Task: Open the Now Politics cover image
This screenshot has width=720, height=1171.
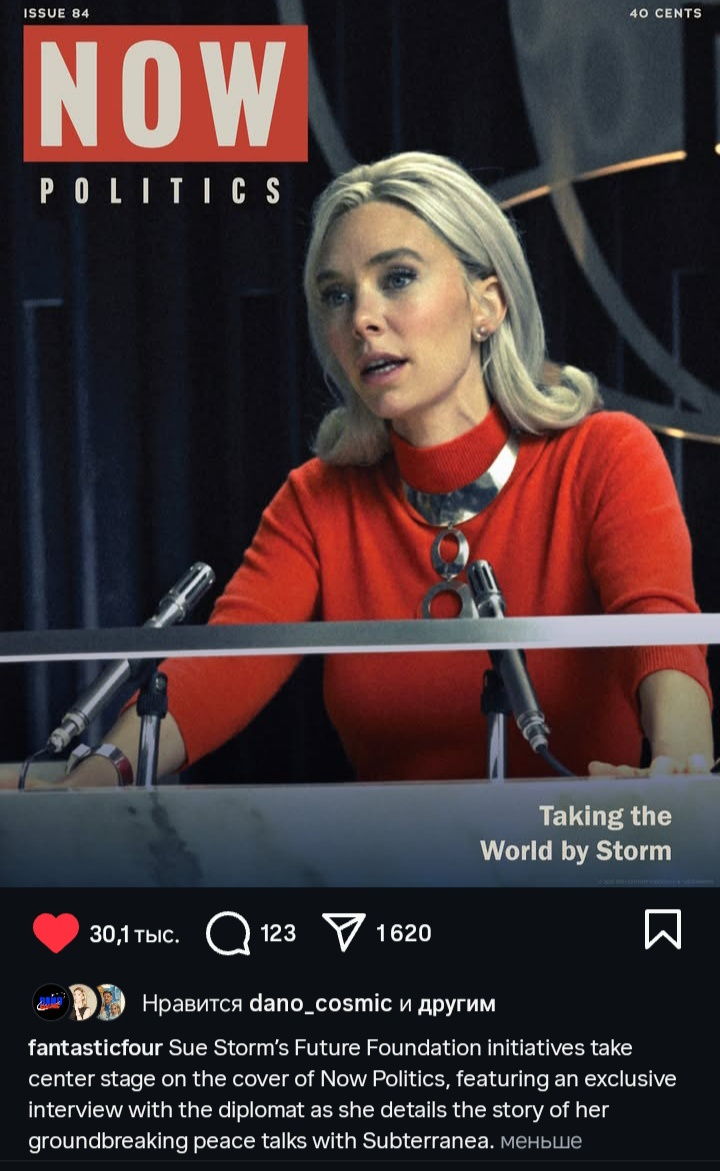Action: (360, 444)
